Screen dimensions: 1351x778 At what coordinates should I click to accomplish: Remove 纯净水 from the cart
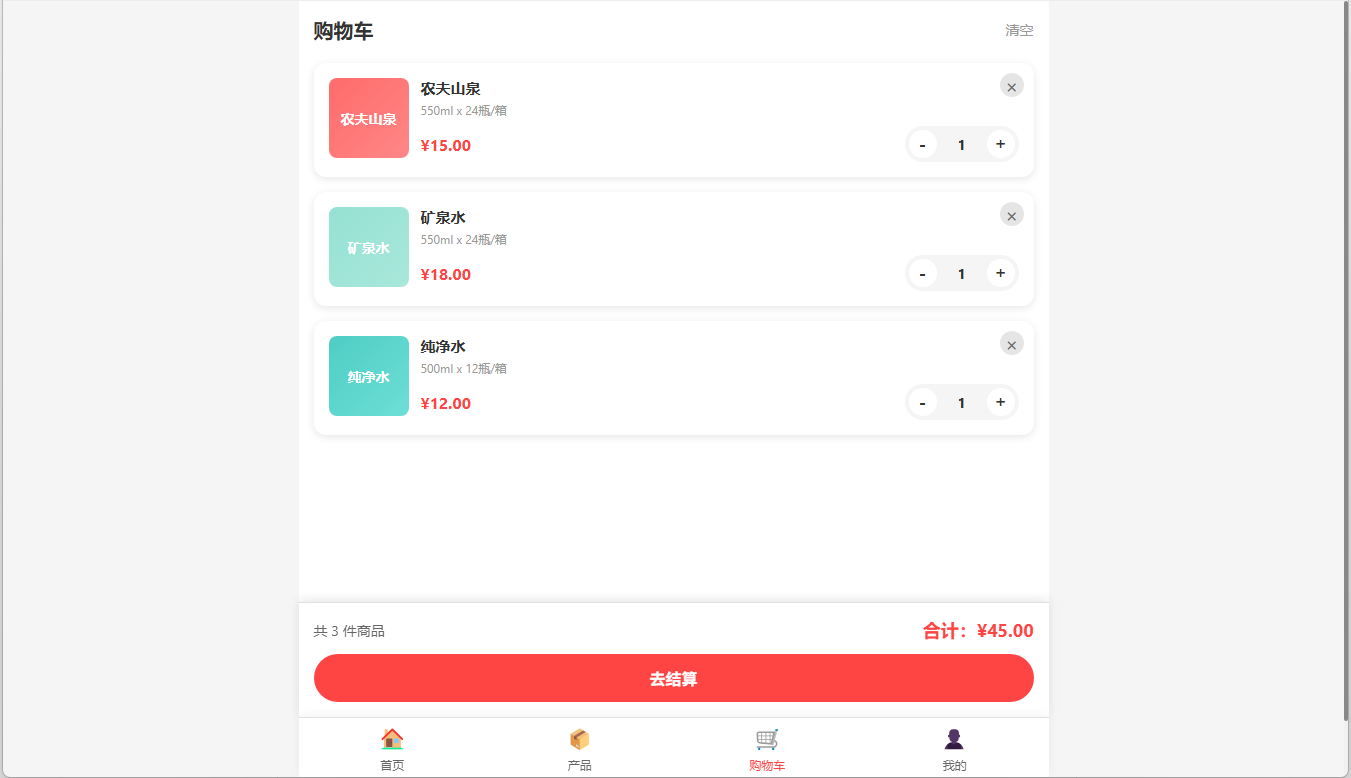click(1011, 344)
